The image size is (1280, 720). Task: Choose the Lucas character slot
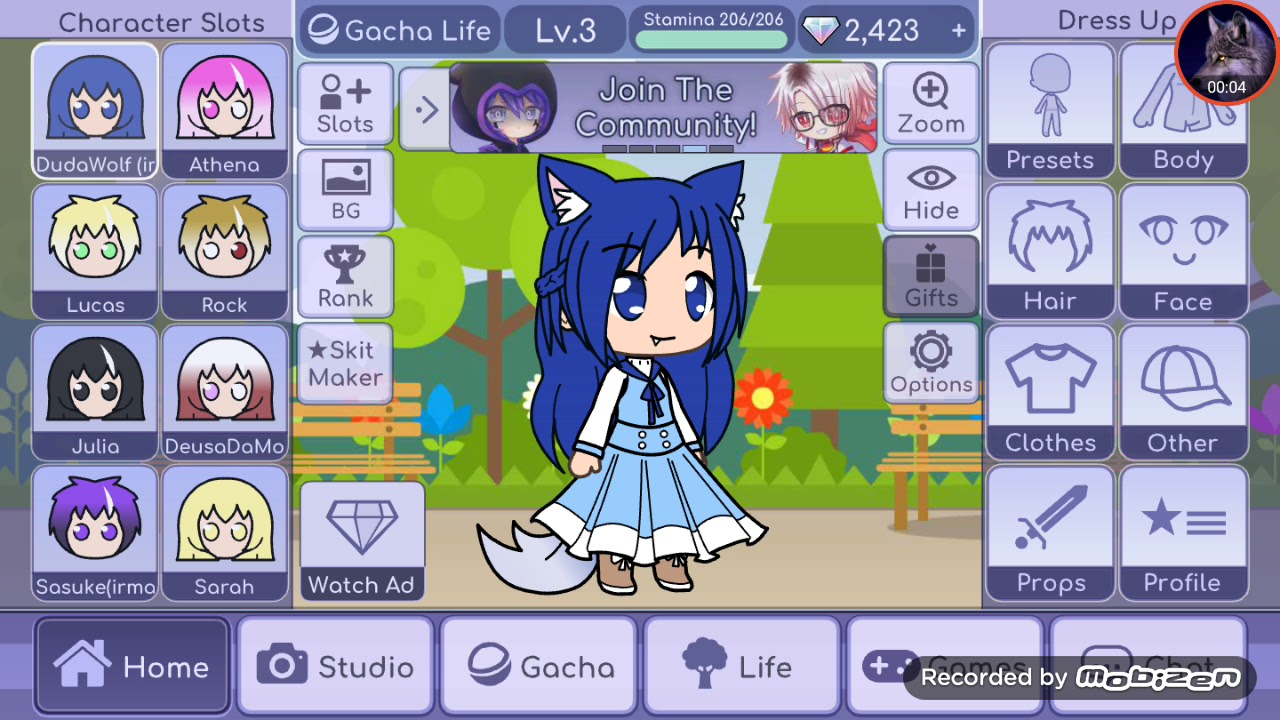click(x=96, y=251)
